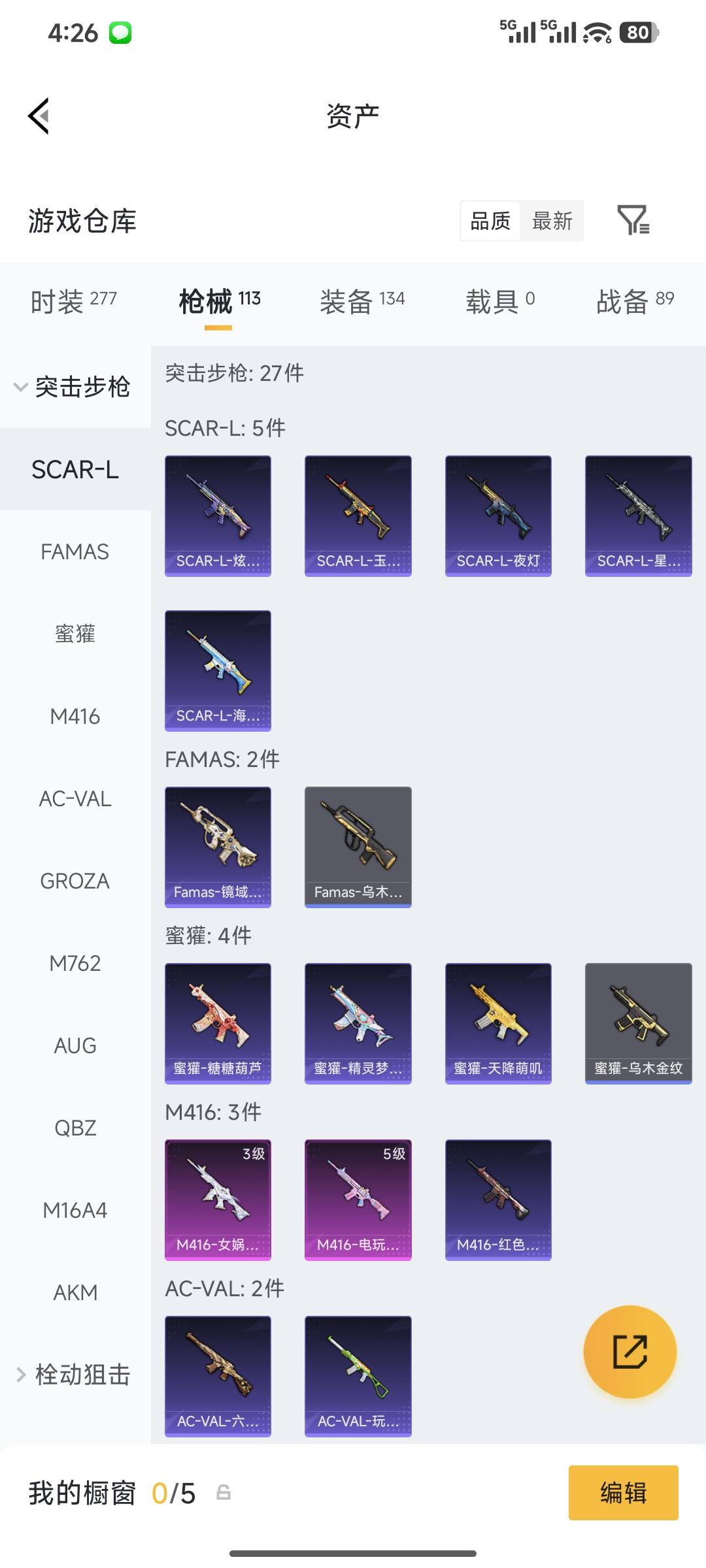Sort items by 品质
Image resolution: width=706 pixels, height=1568 pixels.
(490, 221)
